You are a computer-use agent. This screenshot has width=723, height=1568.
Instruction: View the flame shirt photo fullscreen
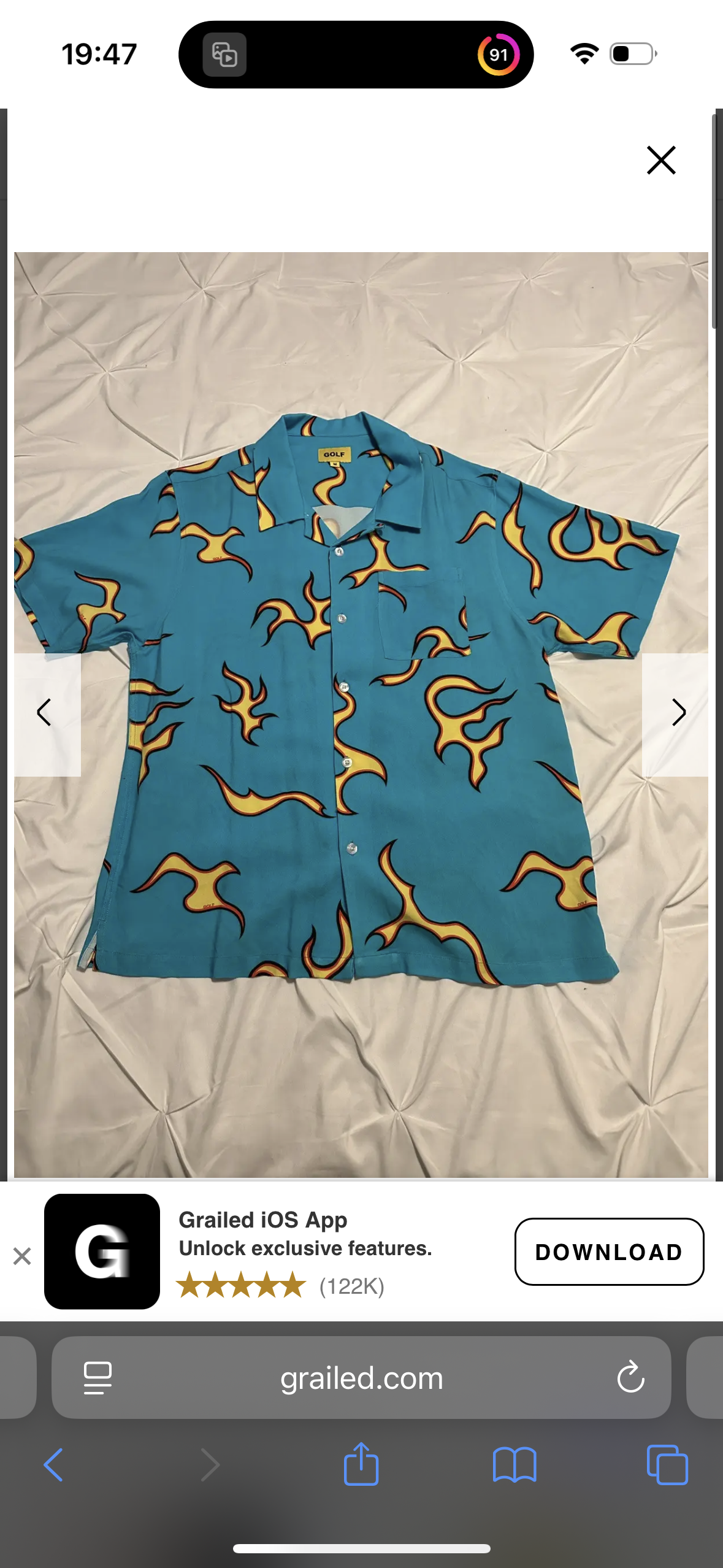[361, 712]
